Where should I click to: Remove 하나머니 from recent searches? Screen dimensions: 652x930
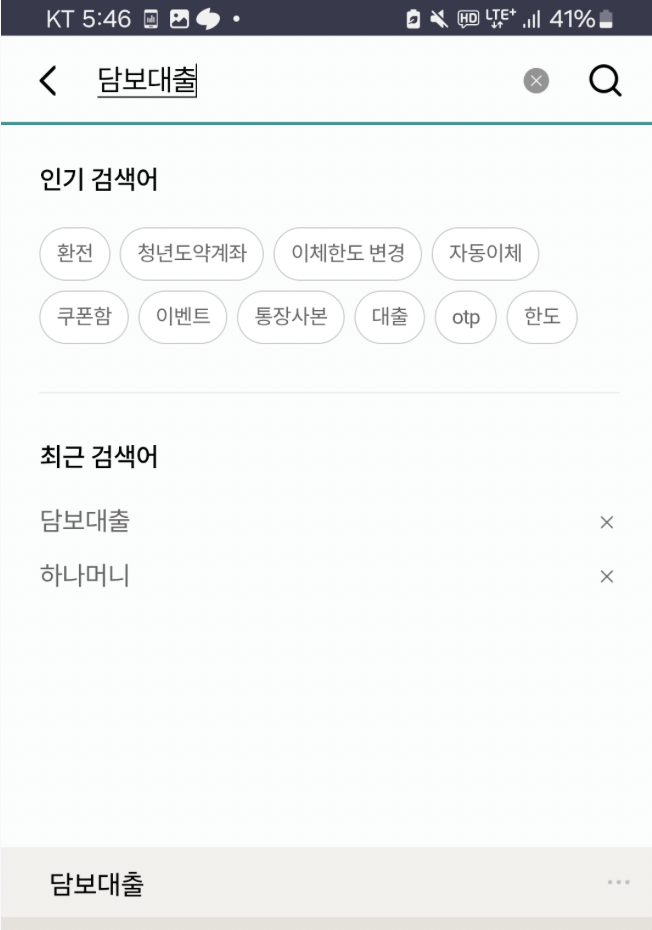[x=606, y=577]
